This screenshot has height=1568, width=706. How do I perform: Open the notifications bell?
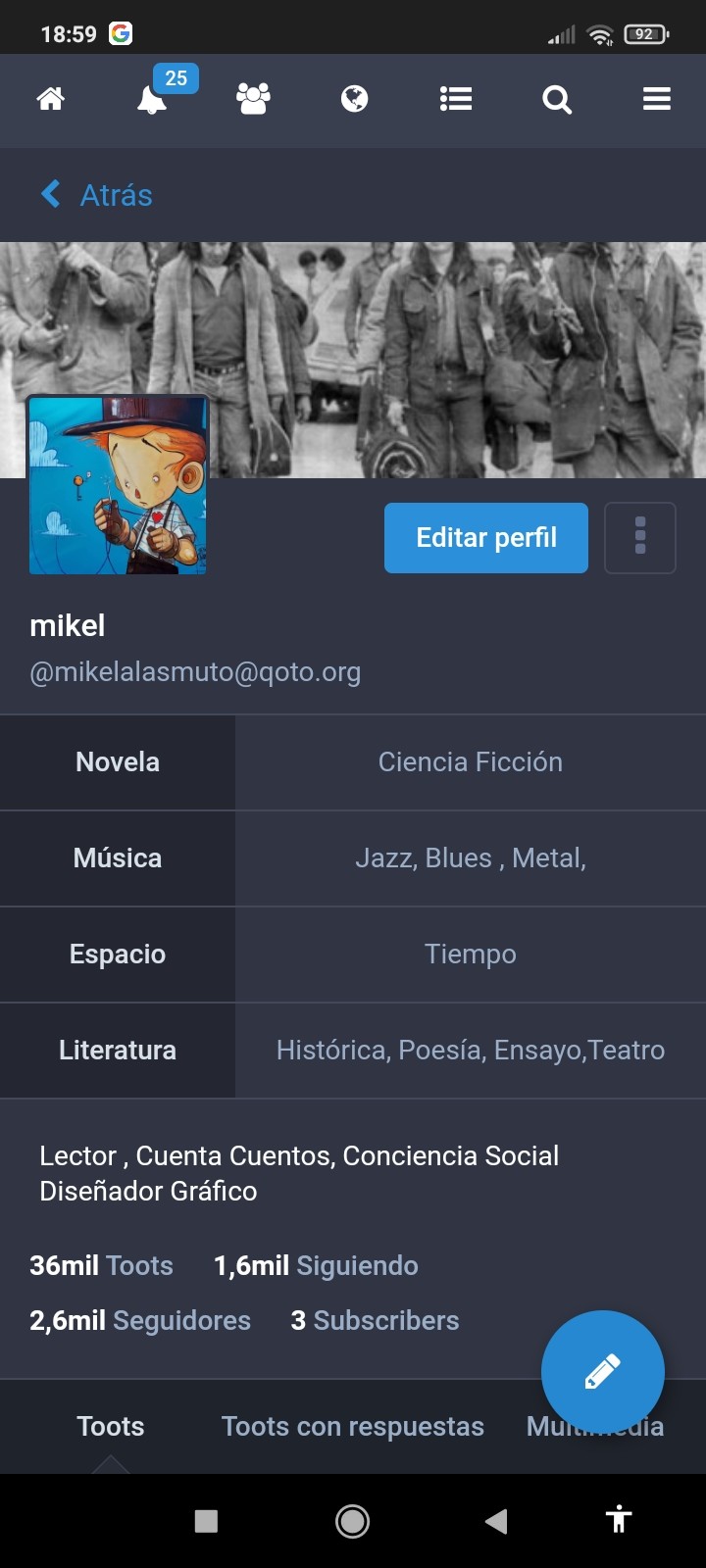[152, 99]
